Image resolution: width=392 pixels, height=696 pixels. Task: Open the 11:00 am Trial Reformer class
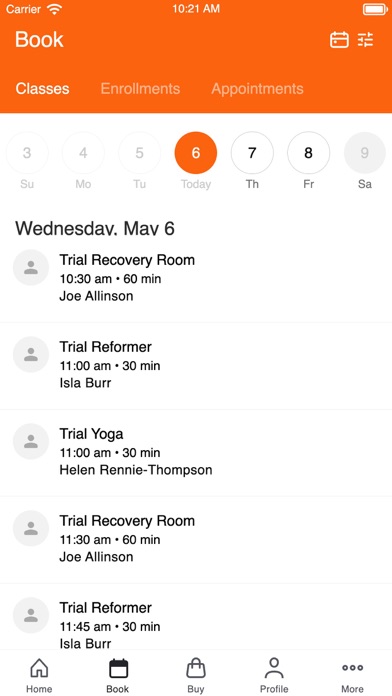click(x=196, y=366)
